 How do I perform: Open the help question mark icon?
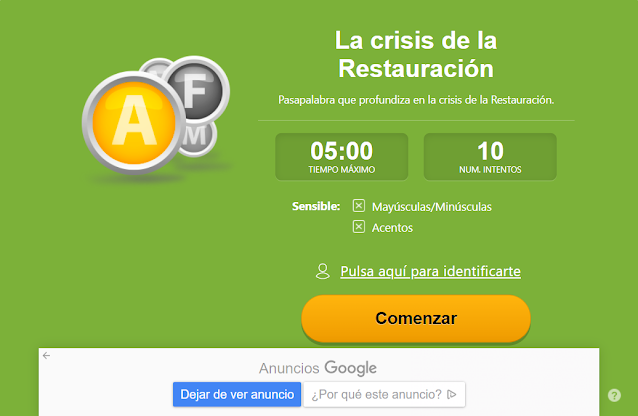(614, 395)
